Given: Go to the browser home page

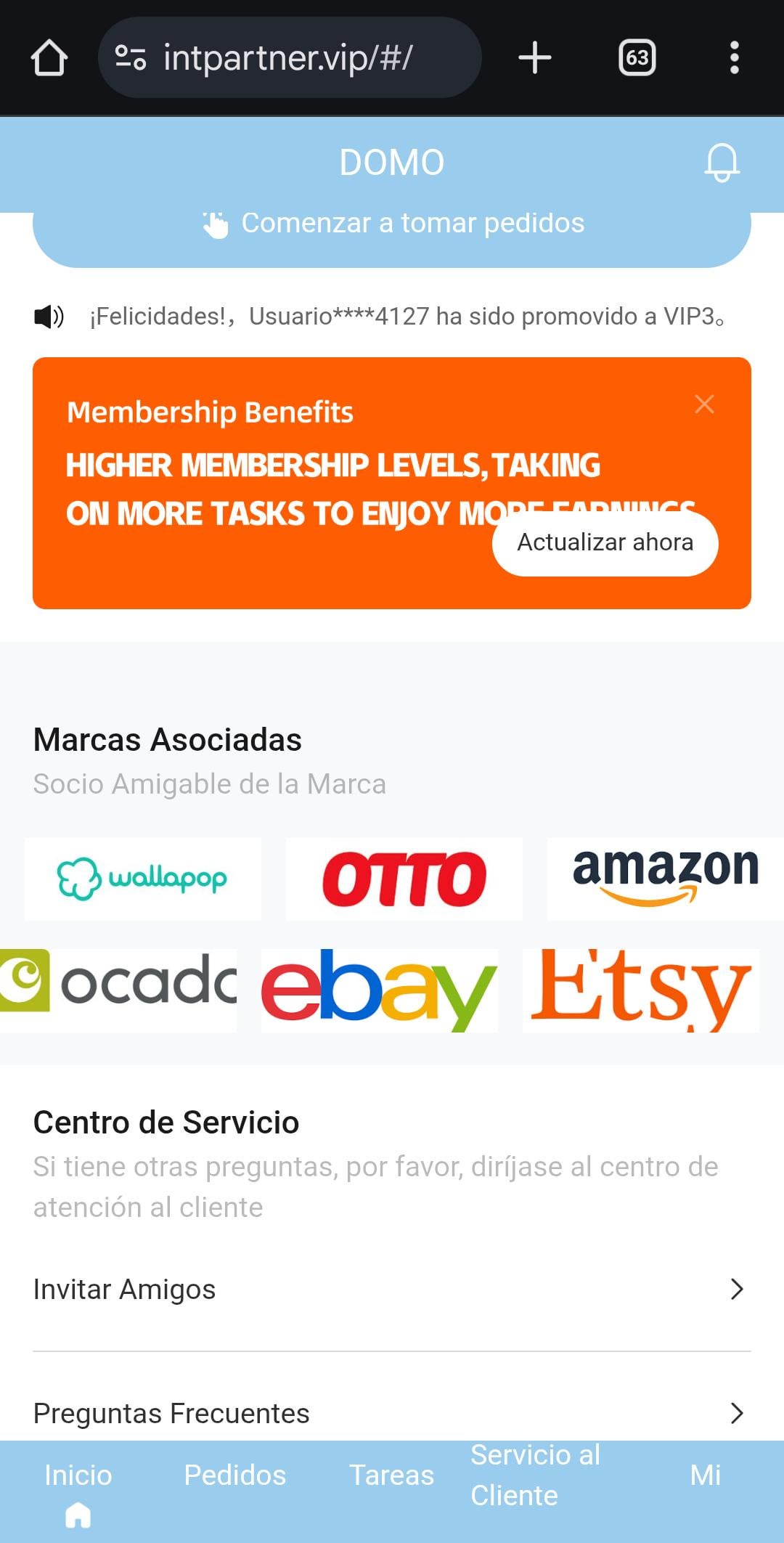Looking at the screenshot, I should point(49,57).
